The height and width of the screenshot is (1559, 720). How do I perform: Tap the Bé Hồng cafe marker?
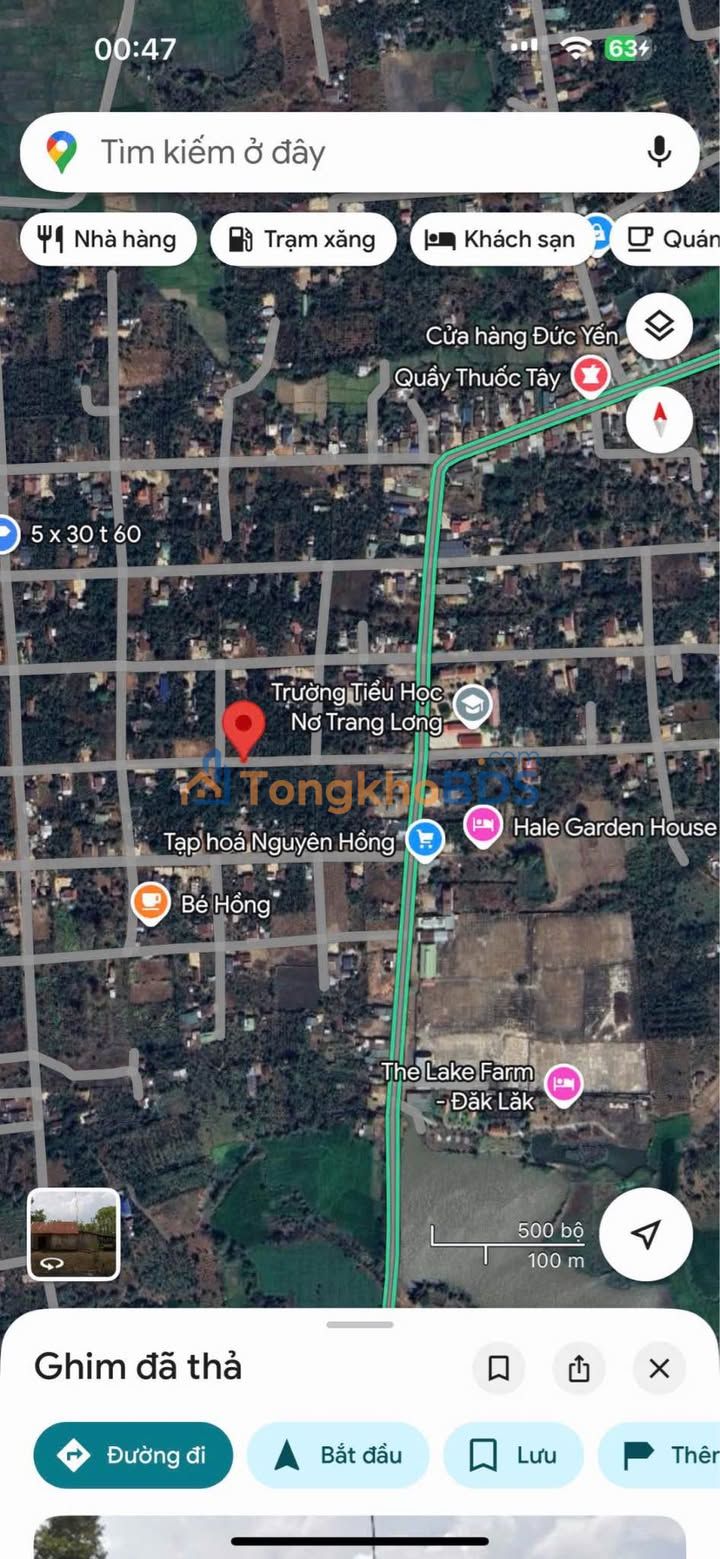[x=150, y=902]
